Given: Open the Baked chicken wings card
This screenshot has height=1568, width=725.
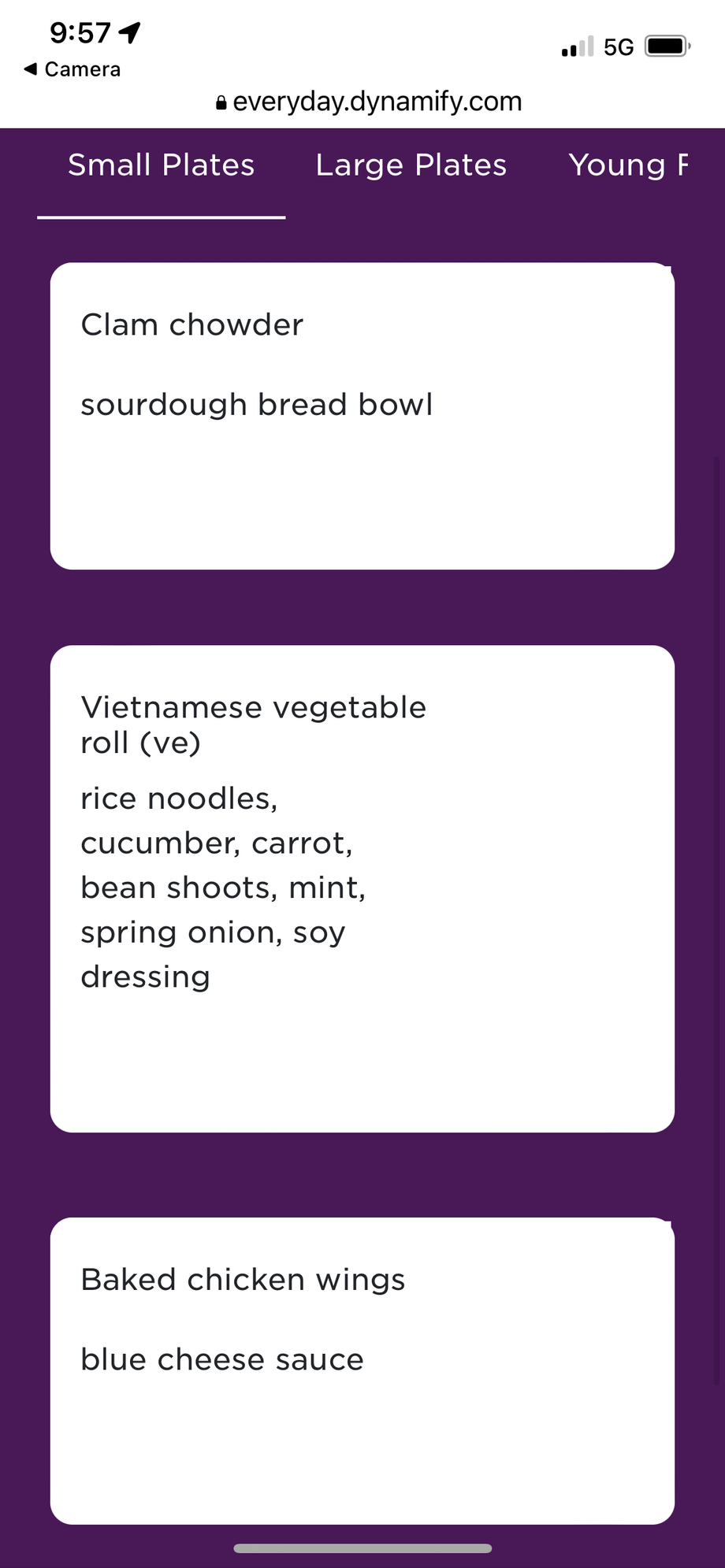Looking at the screenshot, I should [x=362, y=1371].
